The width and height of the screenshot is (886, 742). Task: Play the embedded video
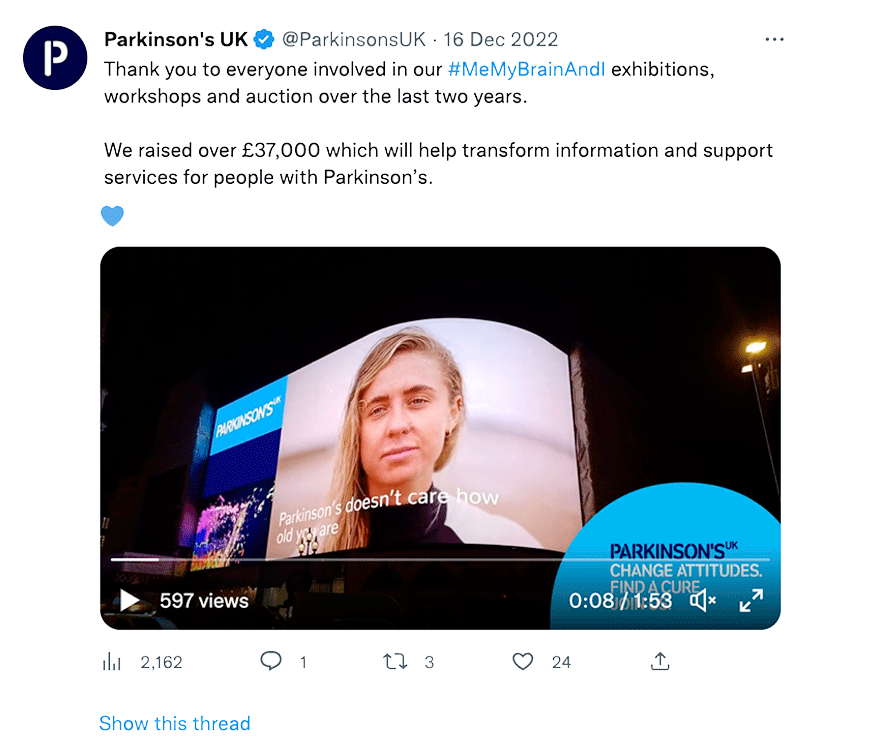tap(130, 600)
